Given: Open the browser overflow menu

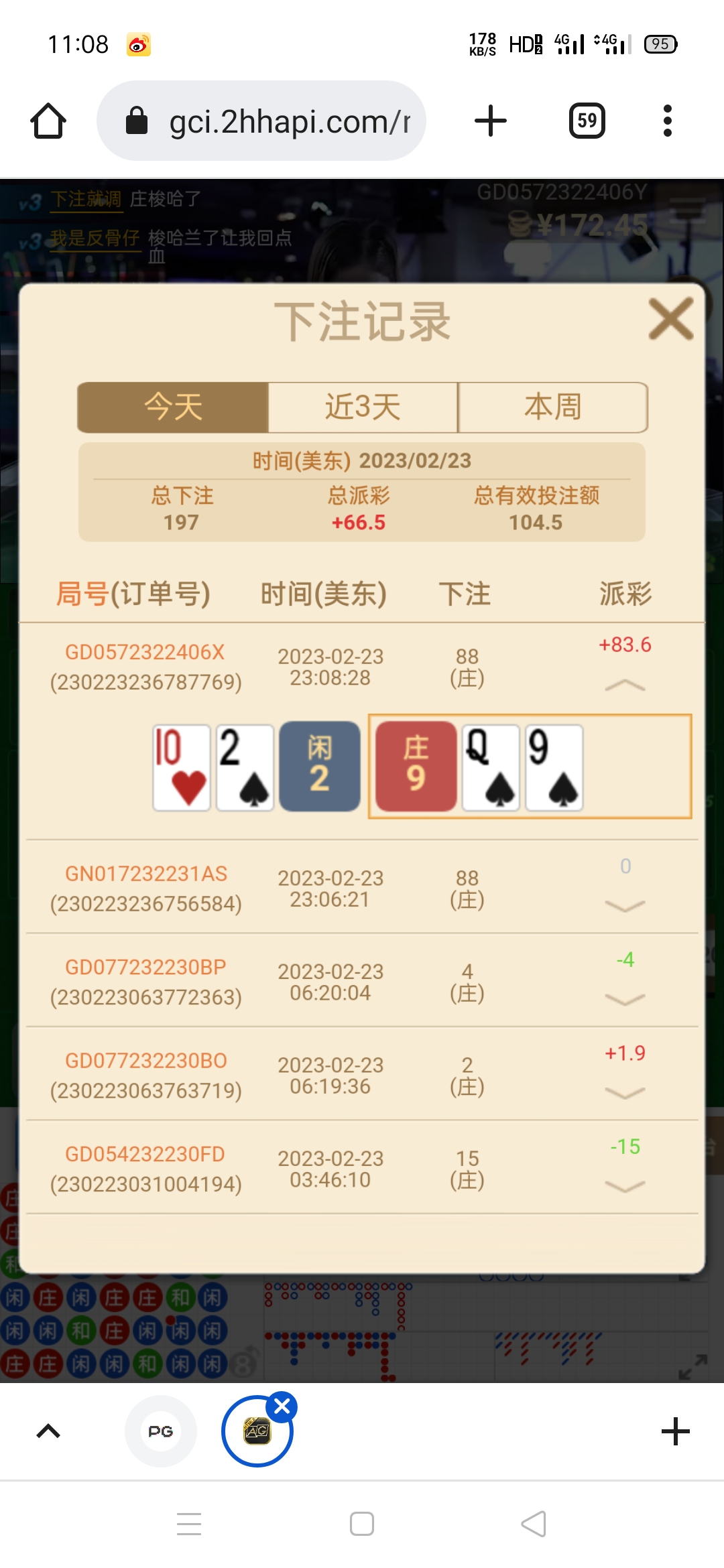Looking at the screenshot, I should click(667, 121).
